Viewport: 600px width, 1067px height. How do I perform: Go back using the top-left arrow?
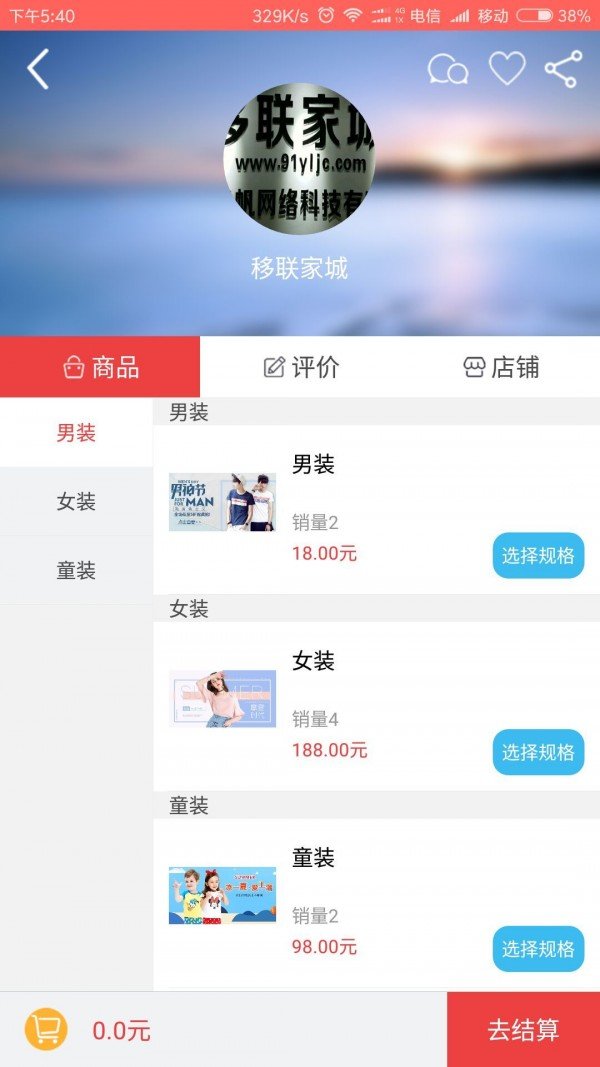point(38,70)
